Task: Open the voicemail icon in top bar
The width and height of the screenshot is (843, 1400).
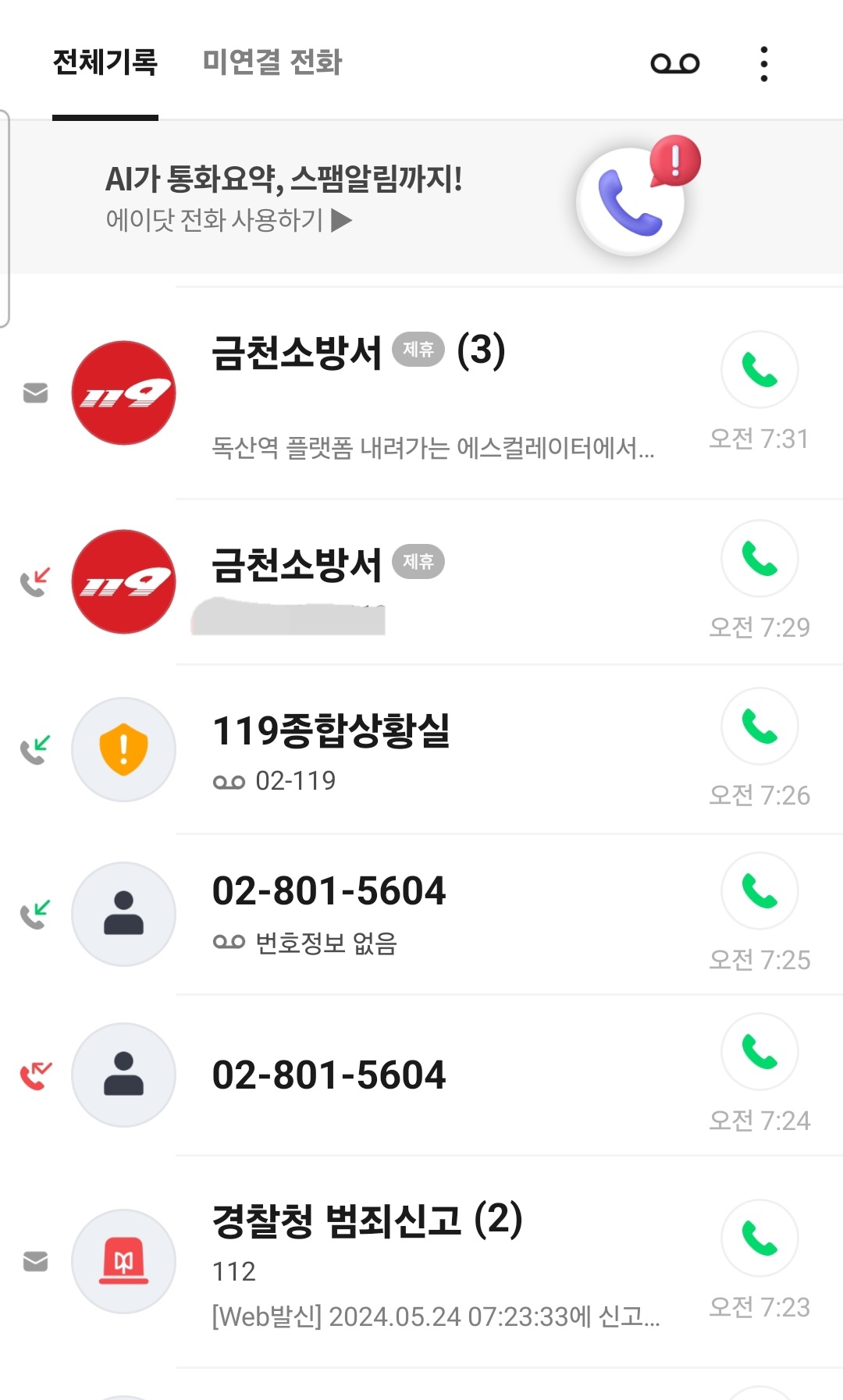Action: [x=674, y=63]
